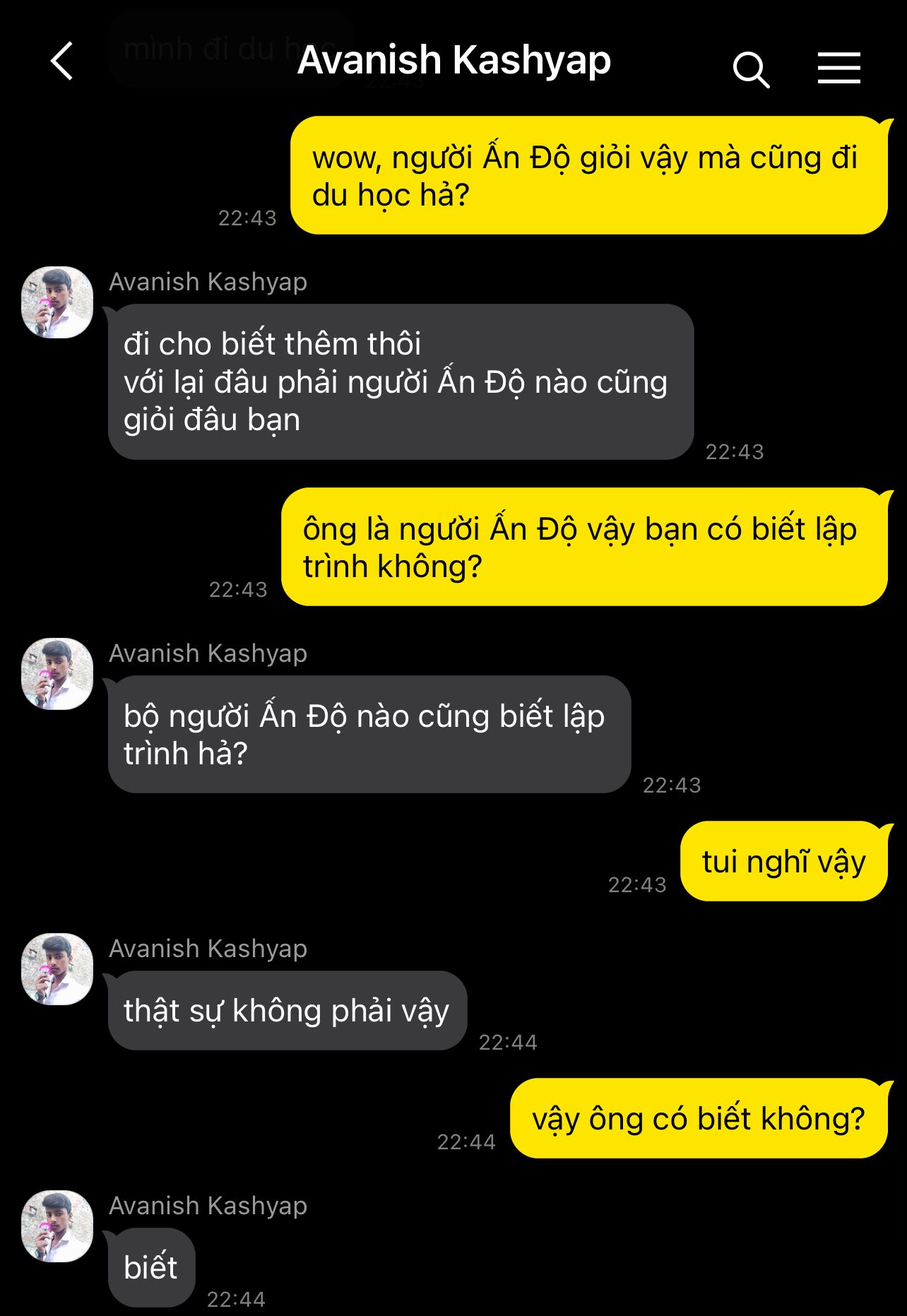Open the chat menu
The height and width of the screenshot is (1316, 907).
tap(838, 69)
